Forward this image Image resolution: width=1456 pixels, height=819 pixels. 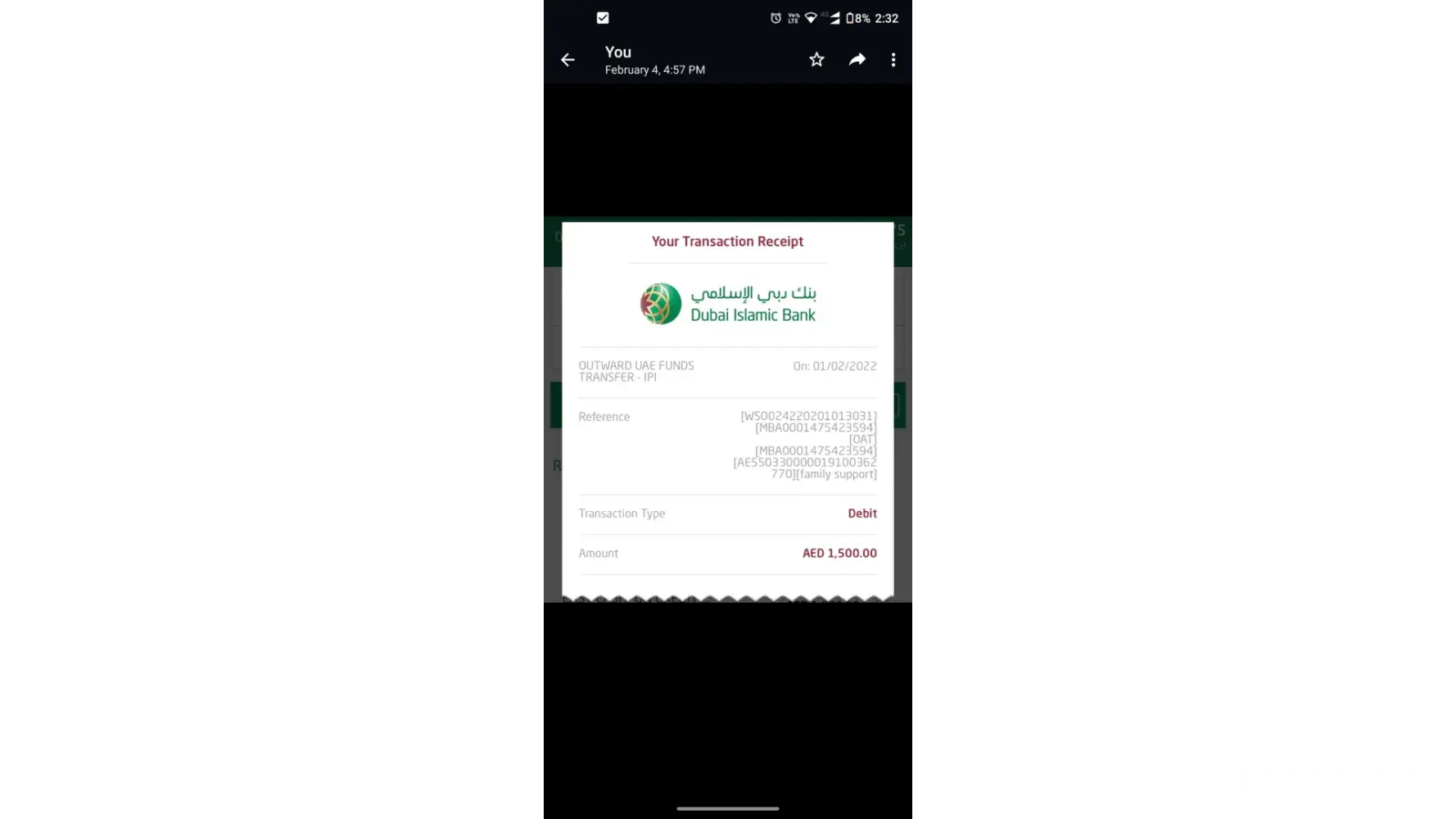[857, 60]
